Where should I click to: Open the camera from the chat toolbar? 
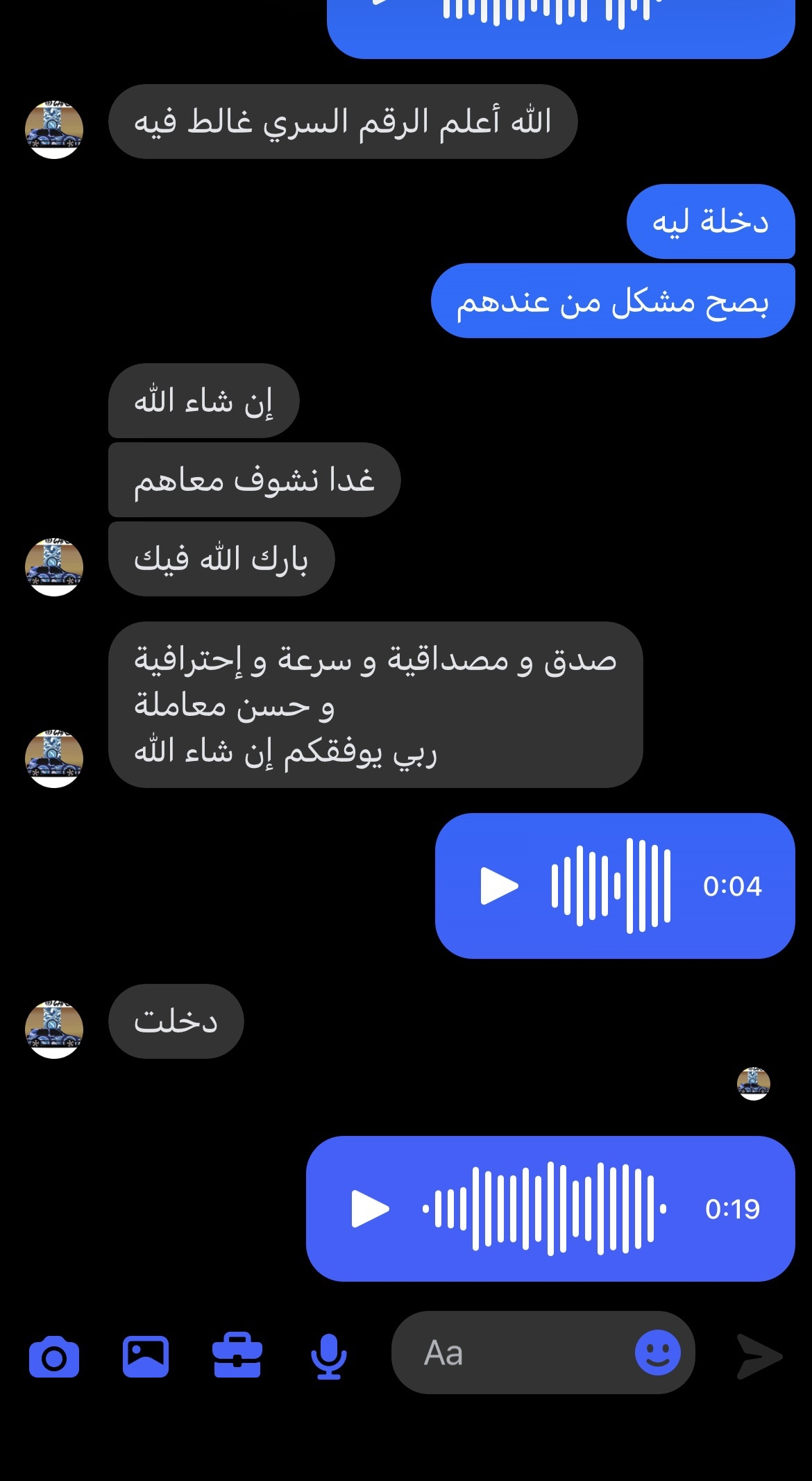(54, 1357)
